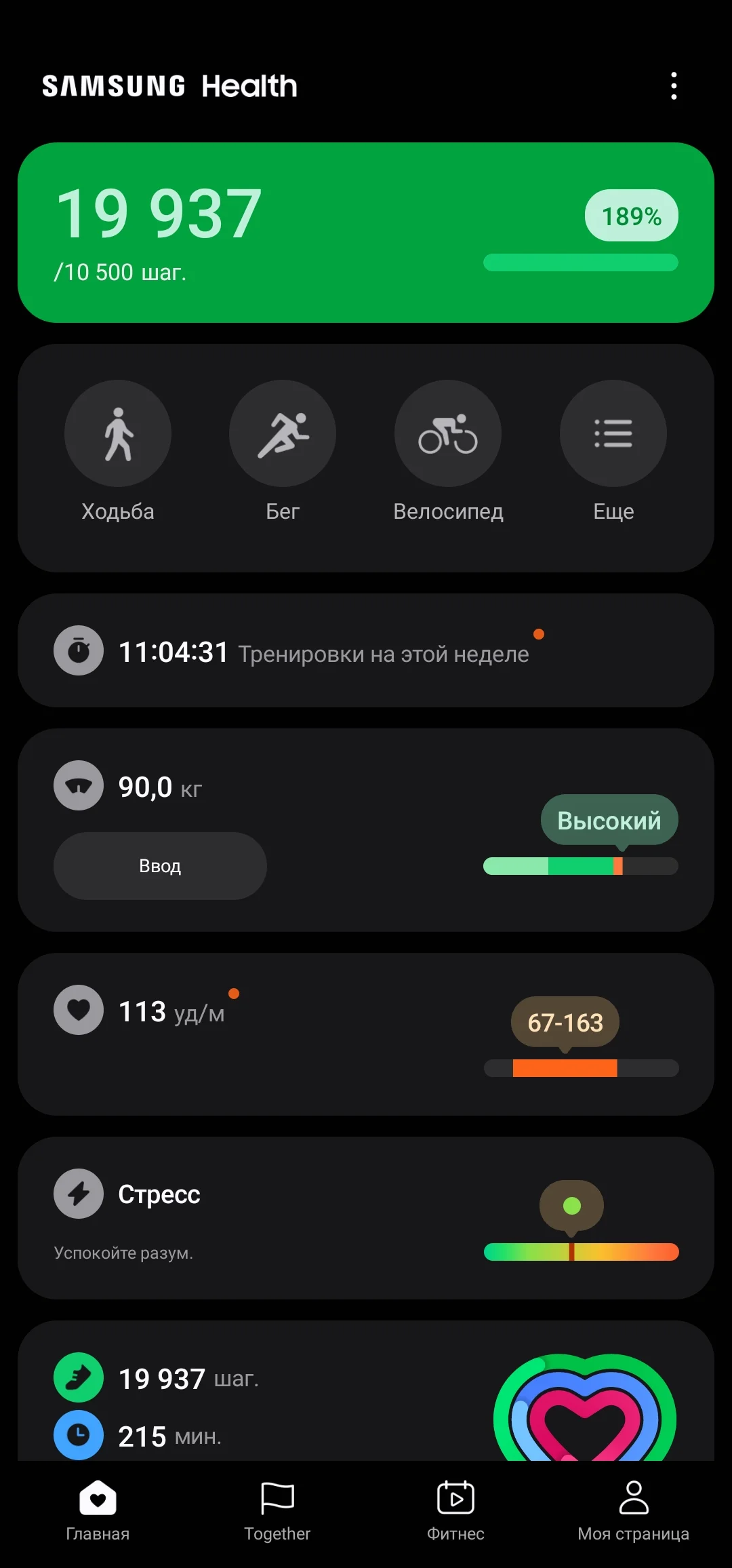Open cycling via the Велосипед icon
The width and height of the screenshot is (732, 1568).
[x=448, y=433]
